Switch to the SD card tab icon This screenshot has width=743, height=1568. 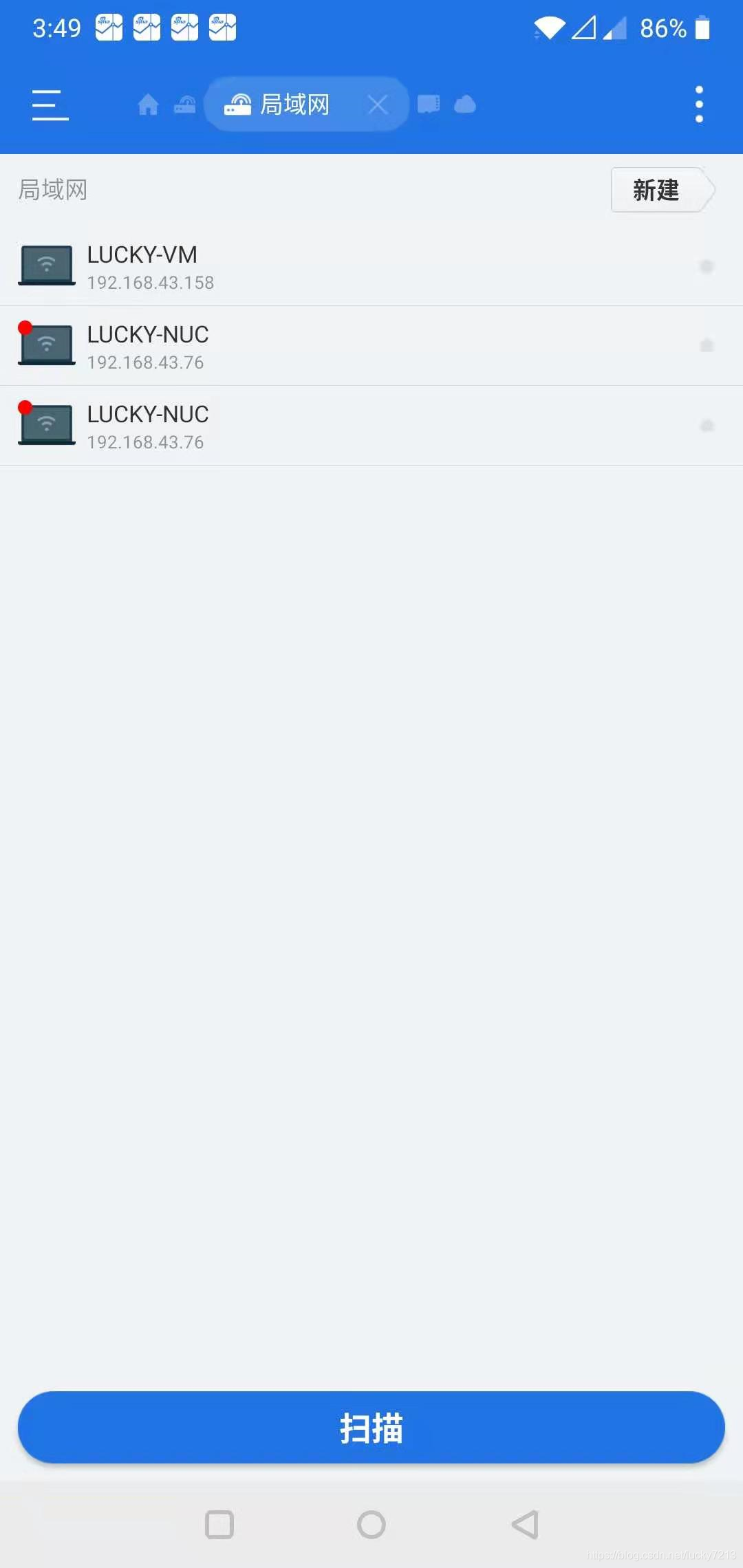click(x=429, y=104)
